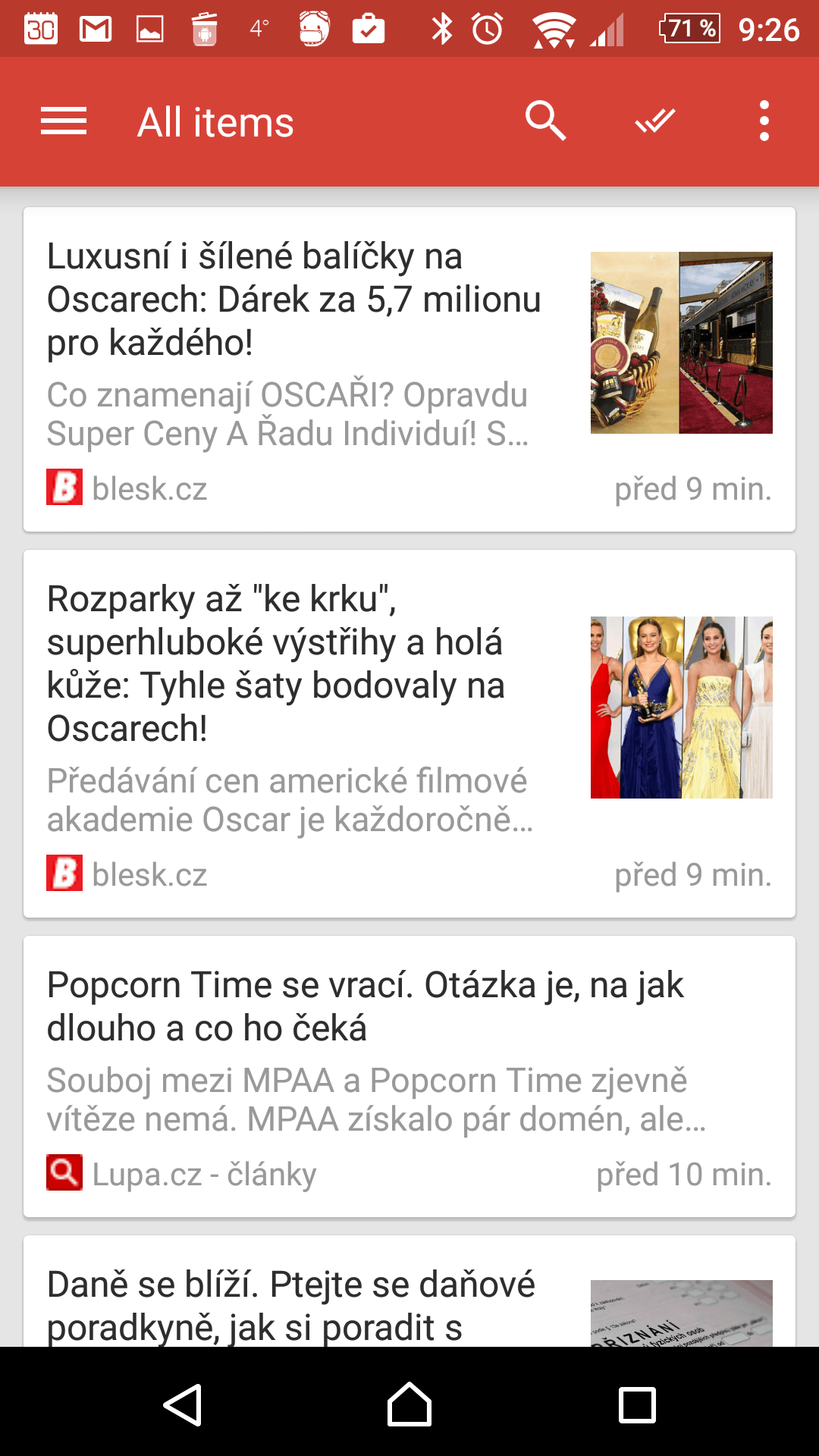Open the article about luxury Oscar gift bags

point(294,300)
